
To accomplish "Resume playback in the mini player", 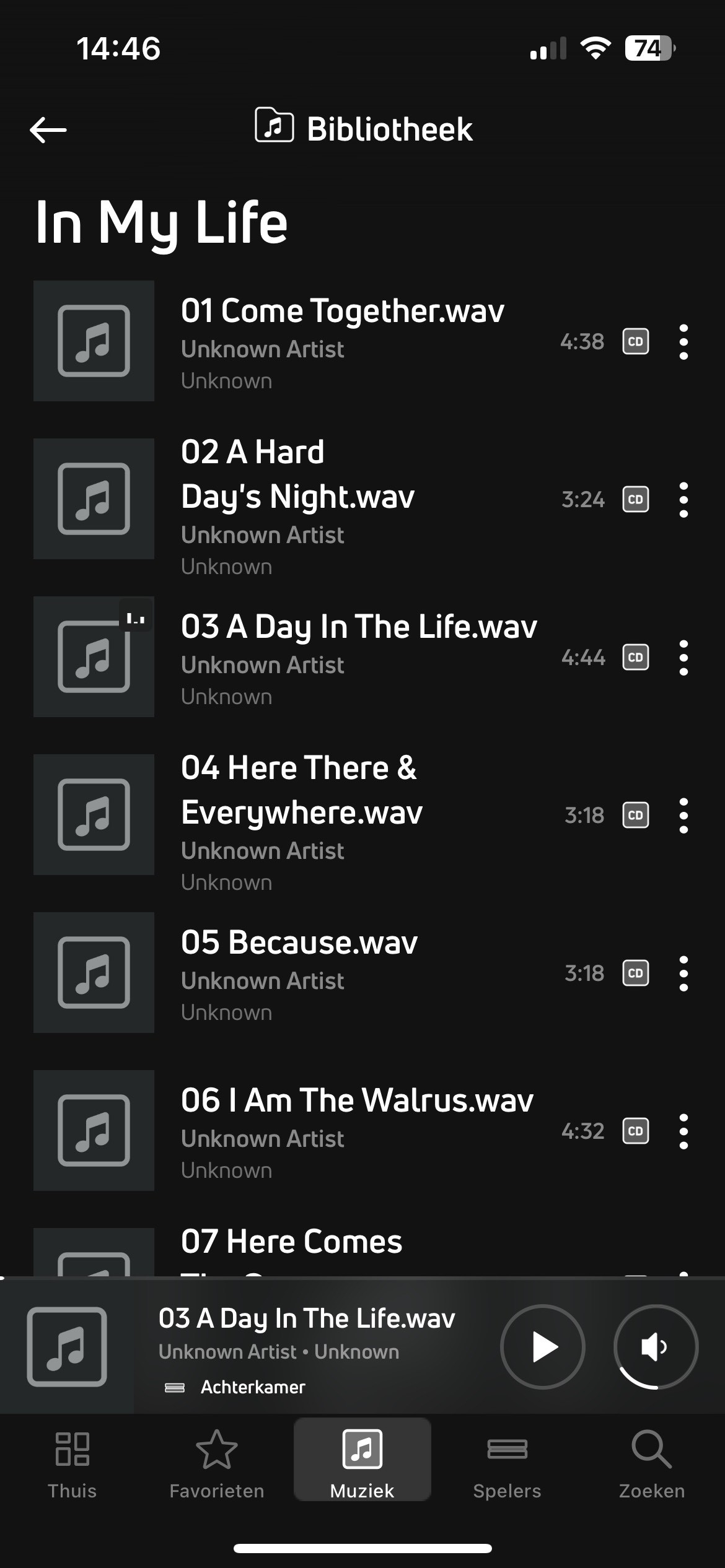I will pyautogui.click(x=543, y=1347).
